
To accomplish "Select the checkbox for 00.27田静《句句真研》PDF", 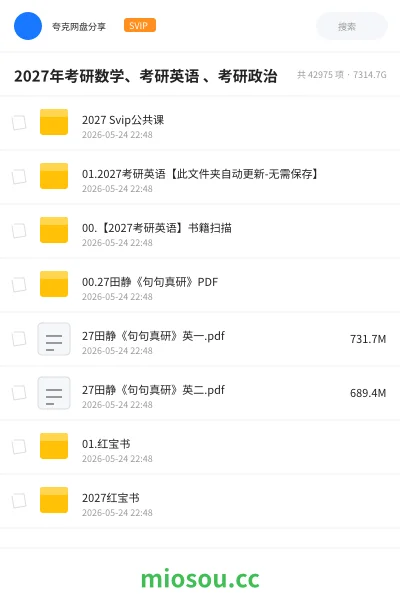I will (x=19, y=285).
